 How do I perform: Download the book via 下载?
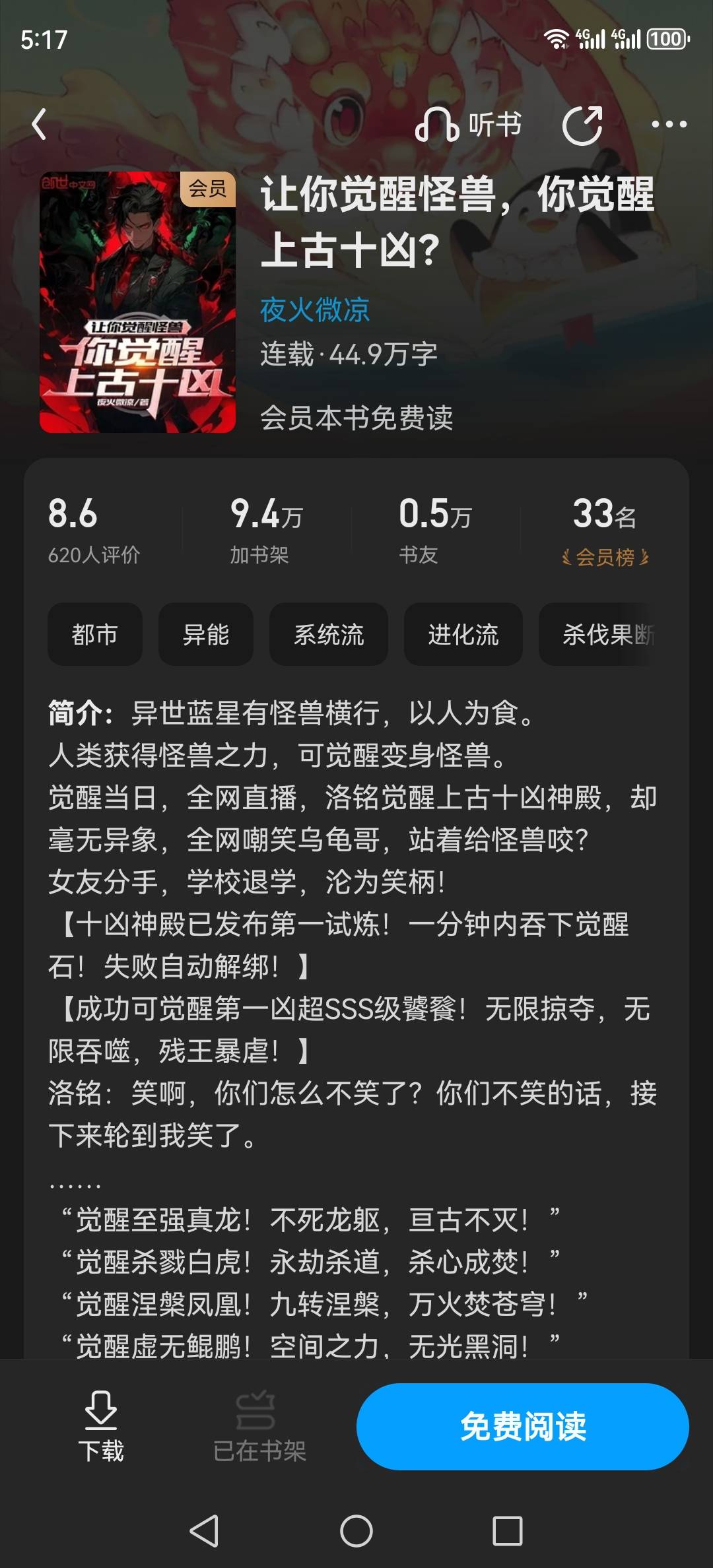pyautogui.click(x=101, y=1426)
